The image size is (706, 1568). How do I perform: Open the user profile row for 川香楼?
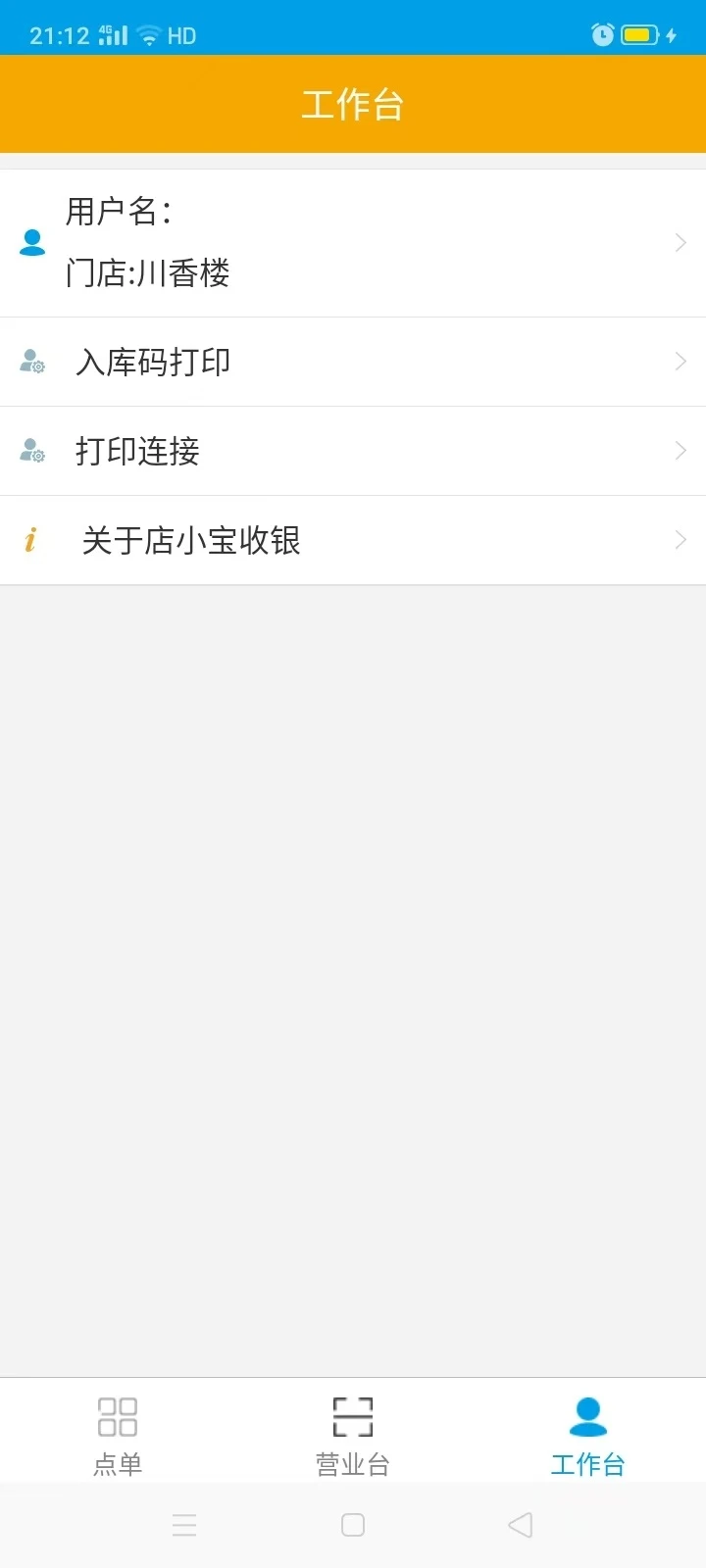353,243
